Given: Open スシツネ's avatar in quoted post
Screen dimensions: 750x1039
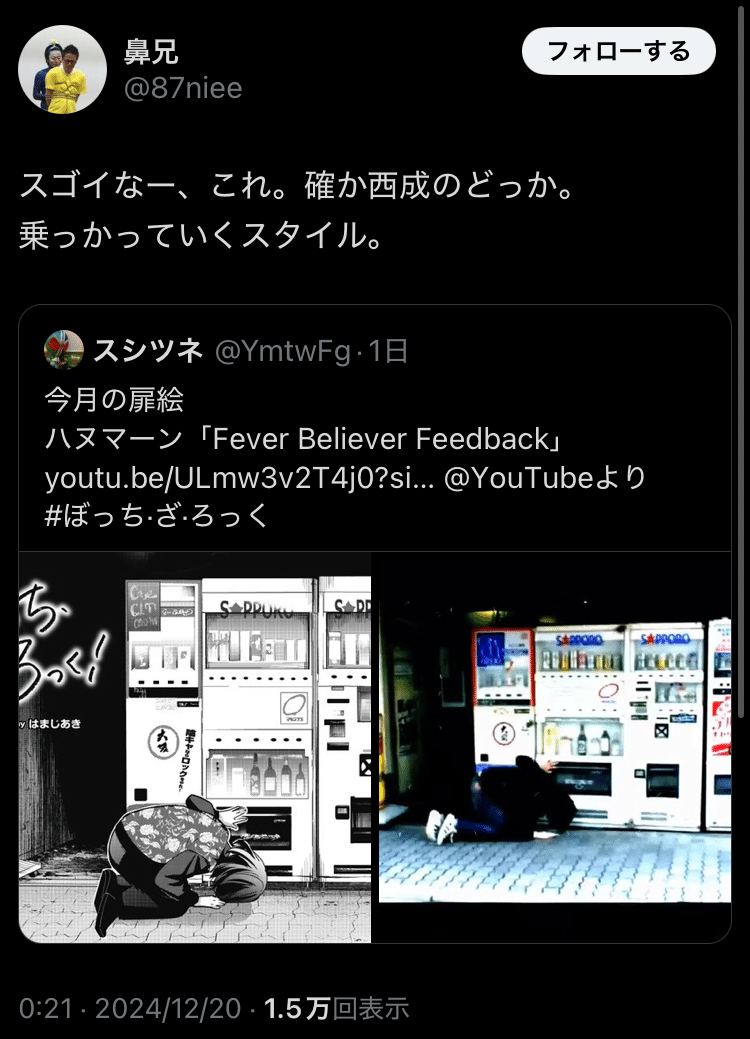Looking at the screenshot, I should 64,350.
